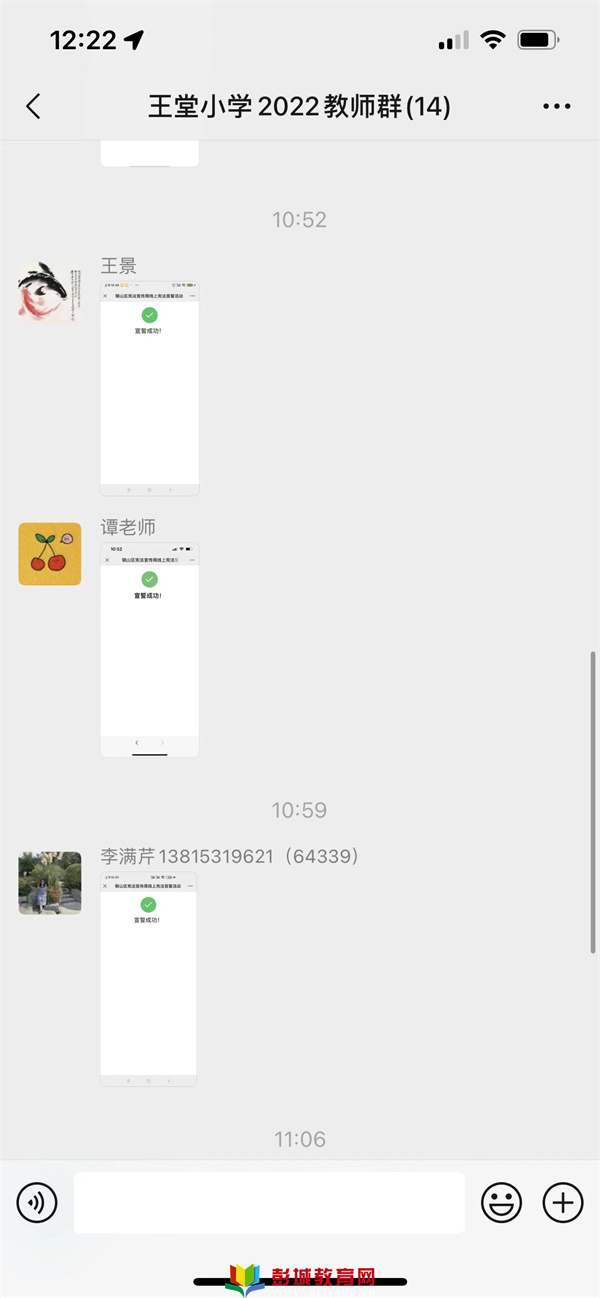Viewport: 600px width, 1298px height.
Task: Open the group chat overflow menu
Action: pos(556,107)
